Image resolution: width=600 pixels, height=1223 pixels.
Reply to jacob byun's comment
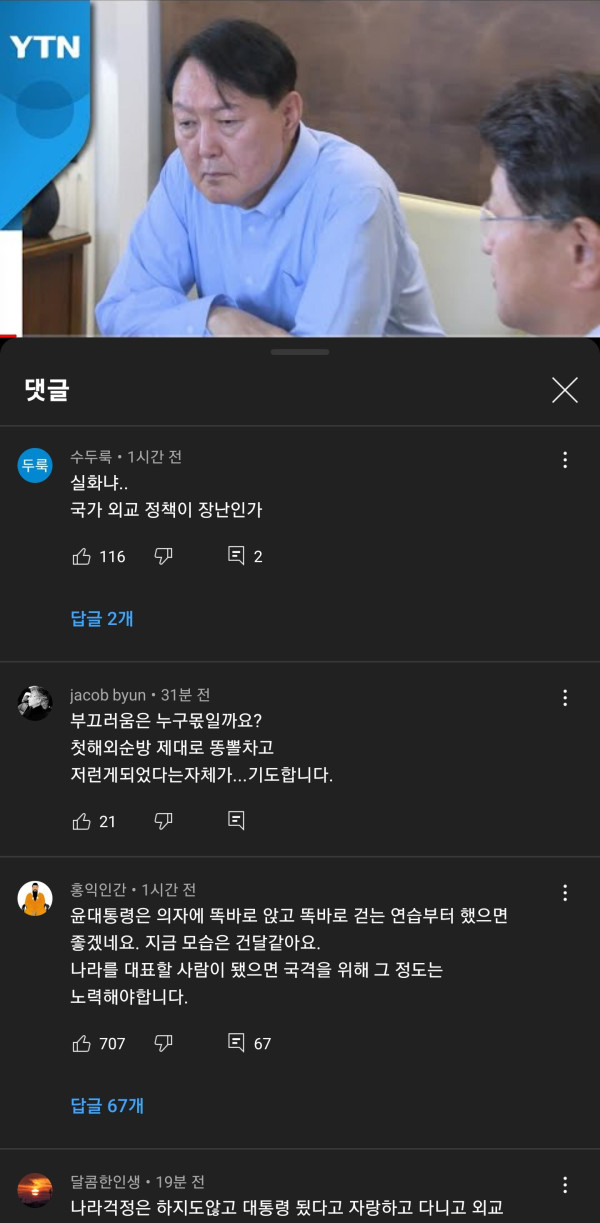(x=237, y=821)
